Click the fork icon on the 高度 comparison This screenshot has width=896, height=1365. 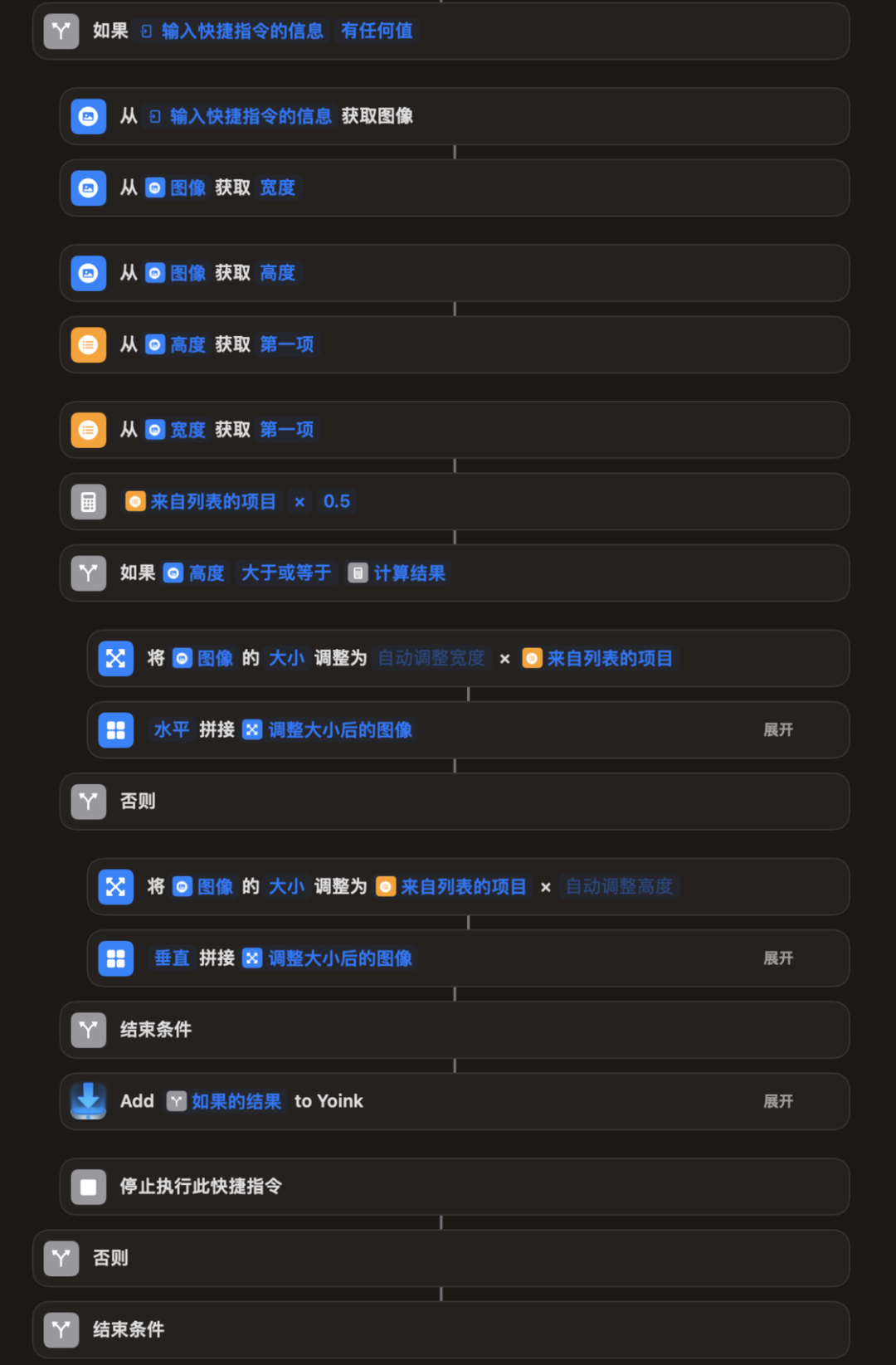pos(88,573)
